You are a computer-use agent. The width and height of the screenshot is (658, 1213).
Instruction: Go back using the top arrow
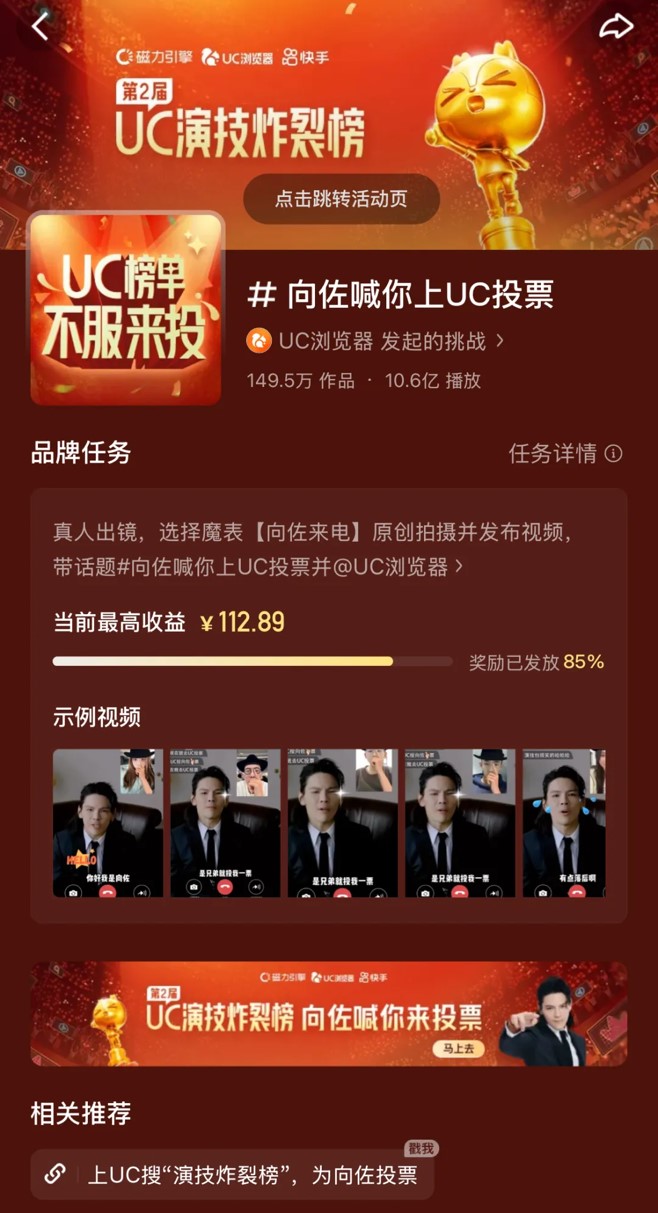(x=41, y=27)
